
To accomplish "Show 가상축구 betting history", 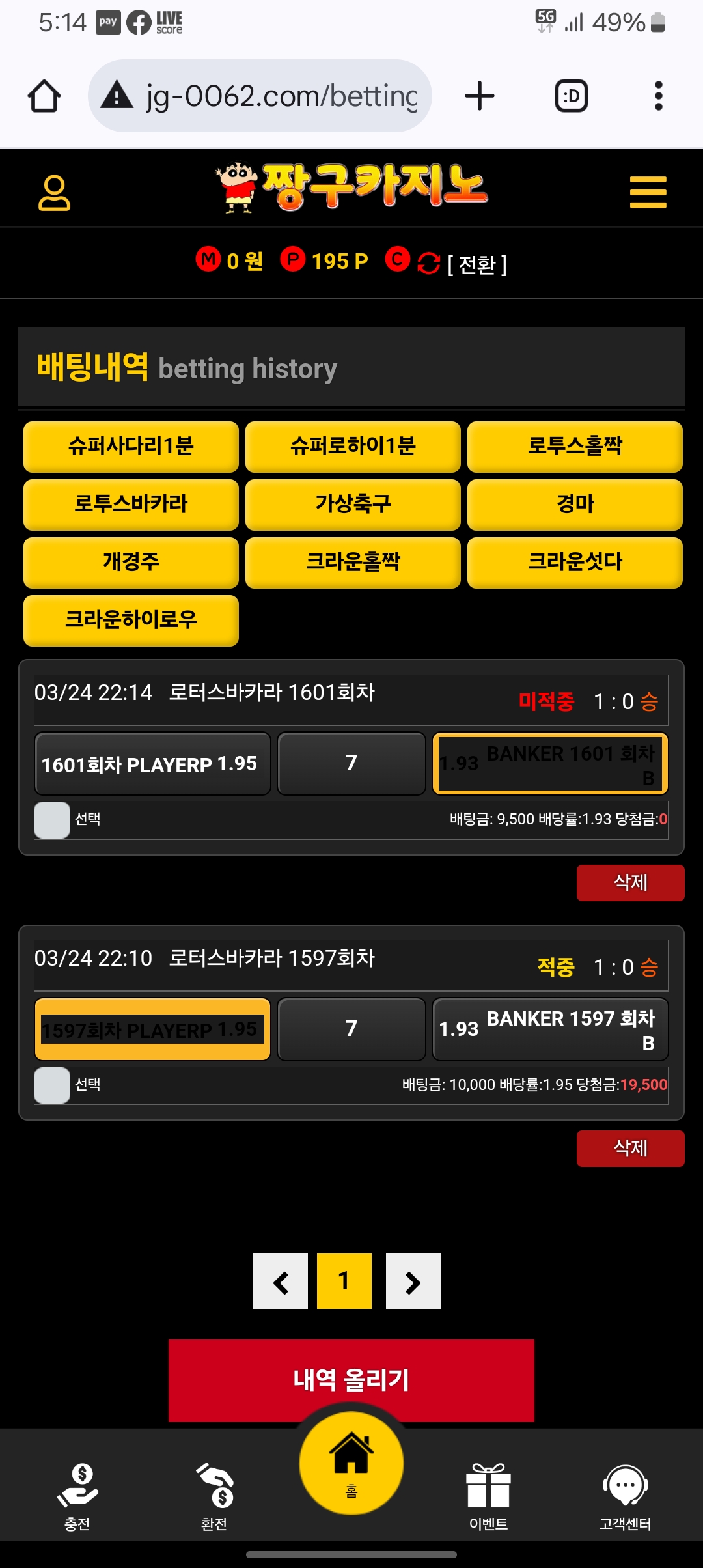I will pos(353,504).
